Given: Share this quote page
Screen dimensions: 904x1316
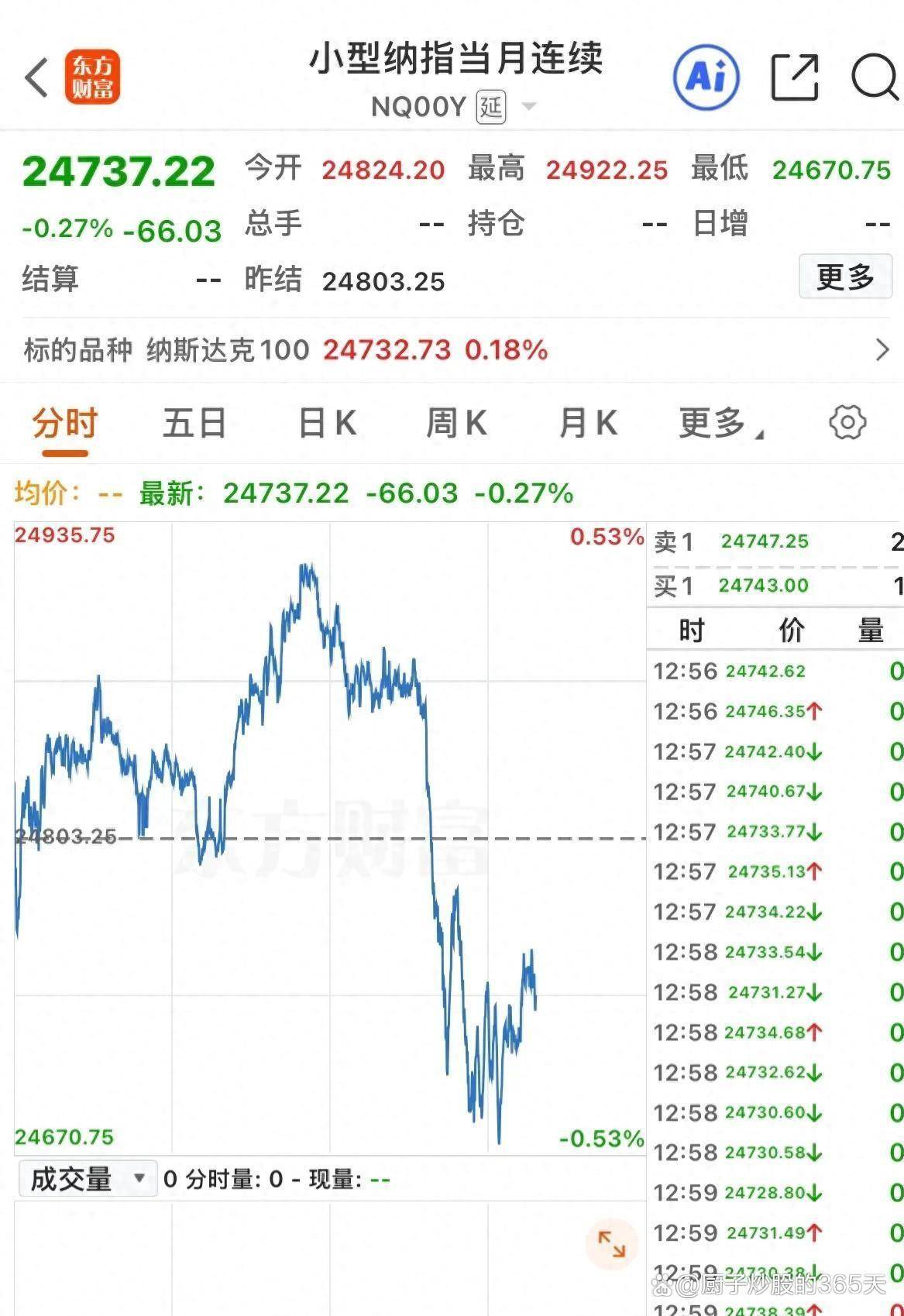Looking at the screenshot, I should coord(795,77).
